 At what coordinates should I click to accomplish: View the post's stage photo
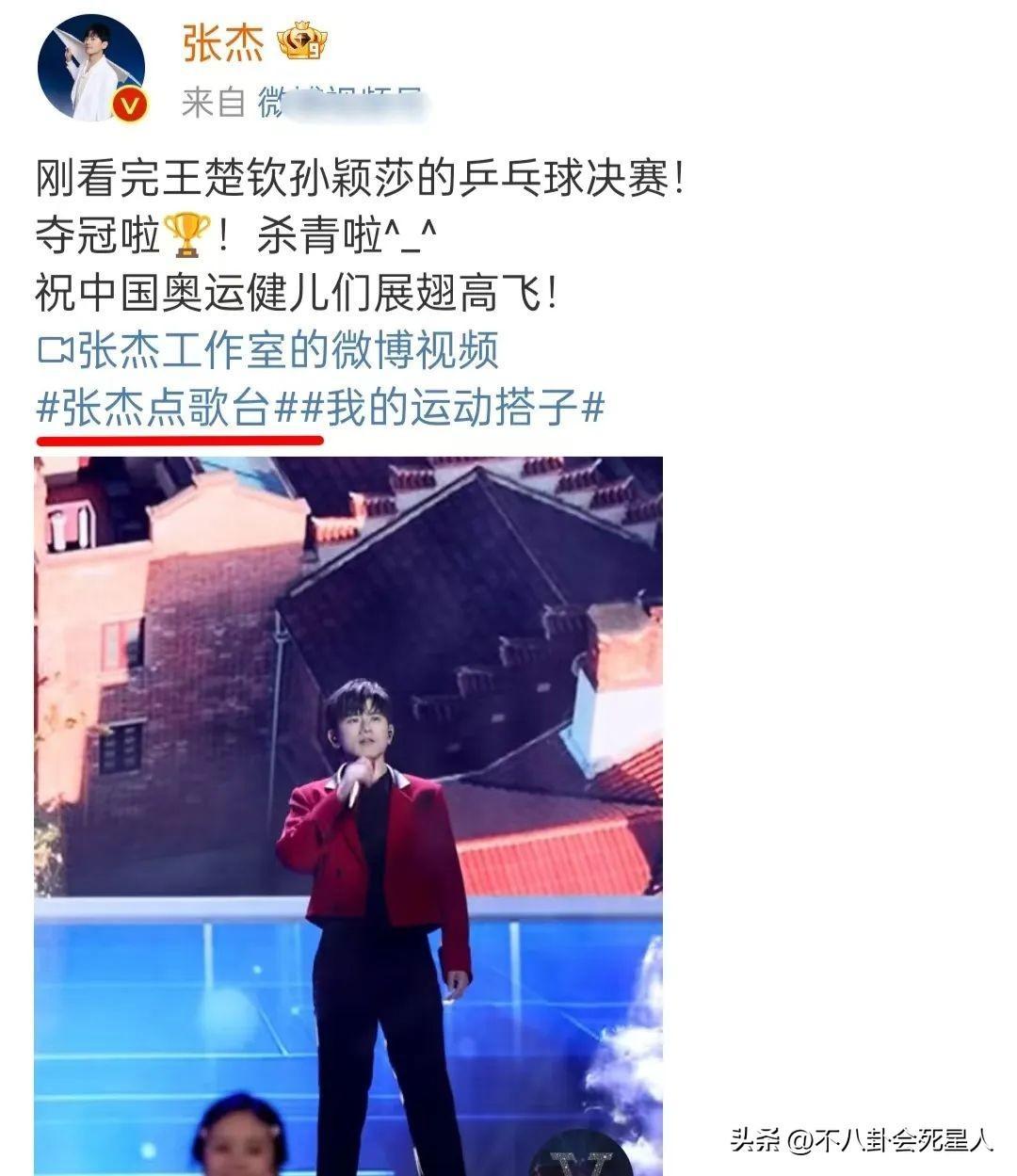348,814
